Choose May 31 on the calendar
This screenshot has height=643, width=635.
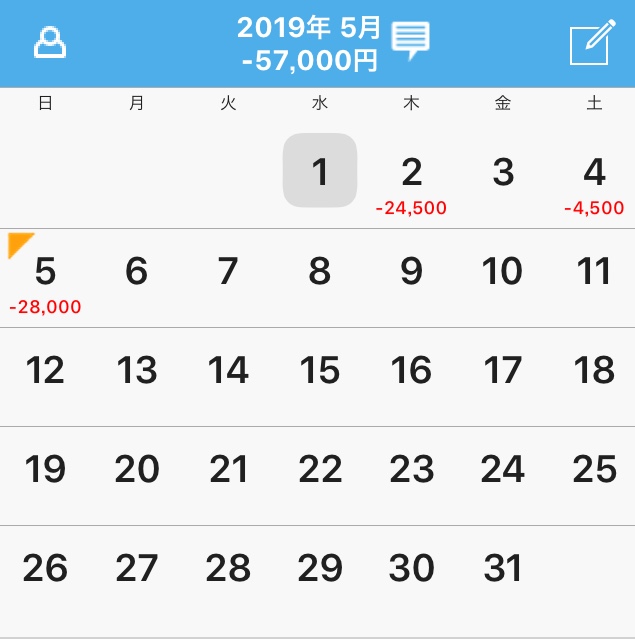(503, 568)
